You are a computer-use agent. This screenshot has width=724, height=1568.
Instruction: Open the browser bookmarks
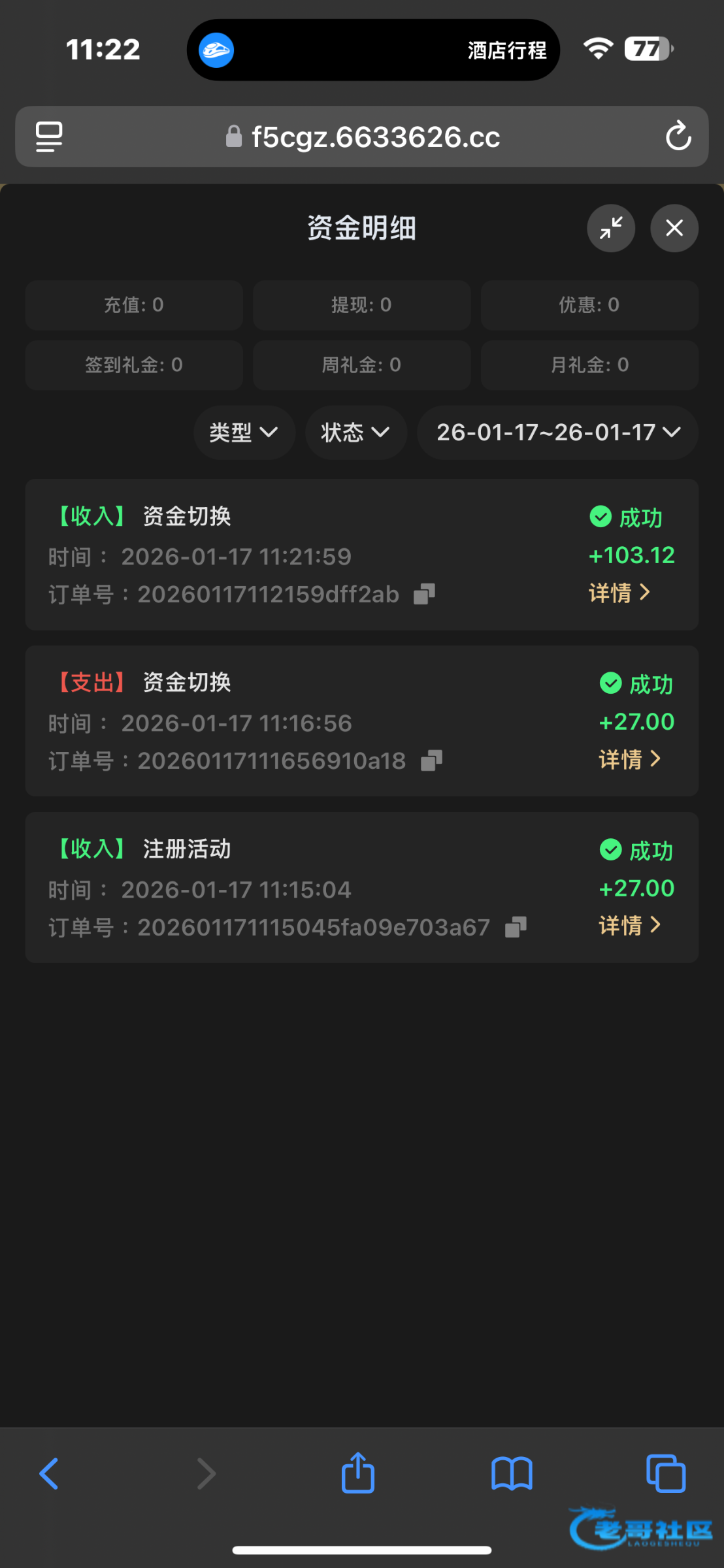click(x=512, y=1474)
